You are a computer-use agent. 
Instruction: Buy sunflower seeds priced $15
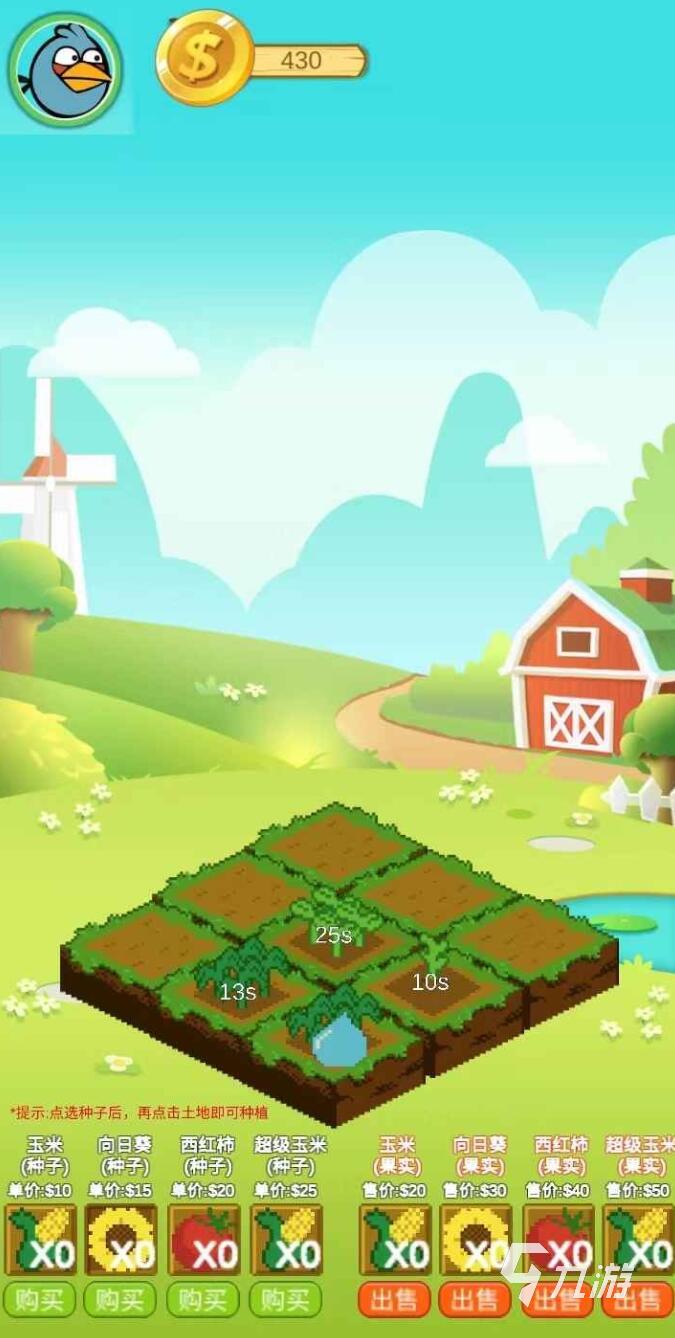click(x=121, y=1298)
